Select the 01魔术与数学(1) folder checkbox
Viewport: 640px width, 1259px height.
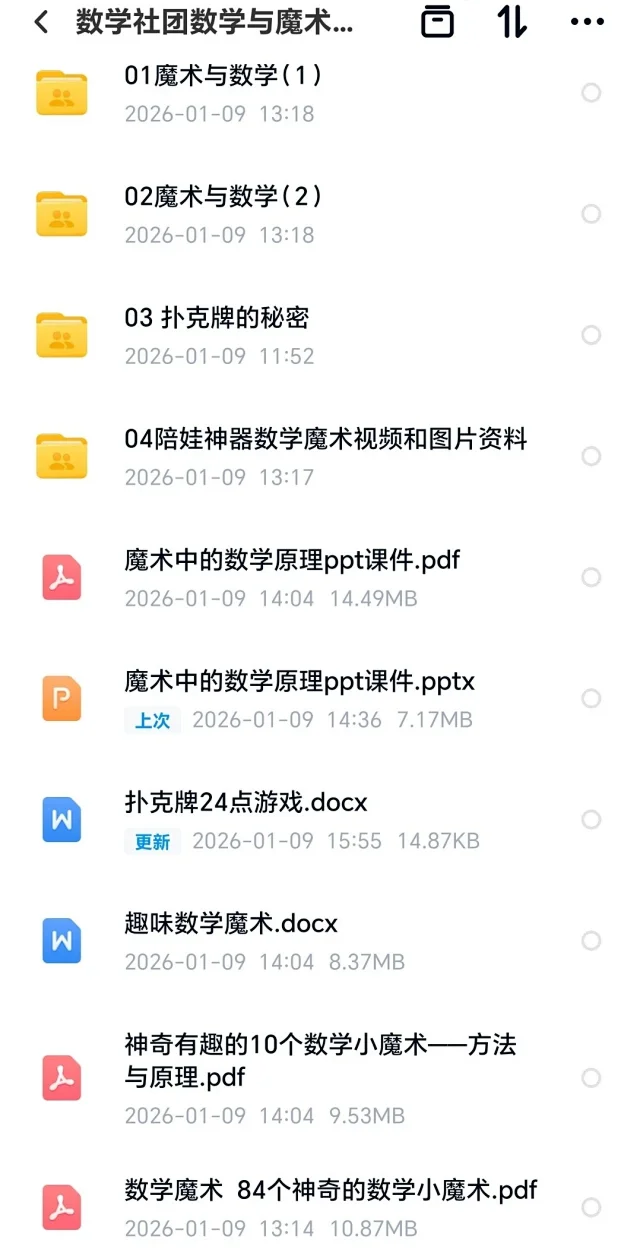(x=591, y=93)
